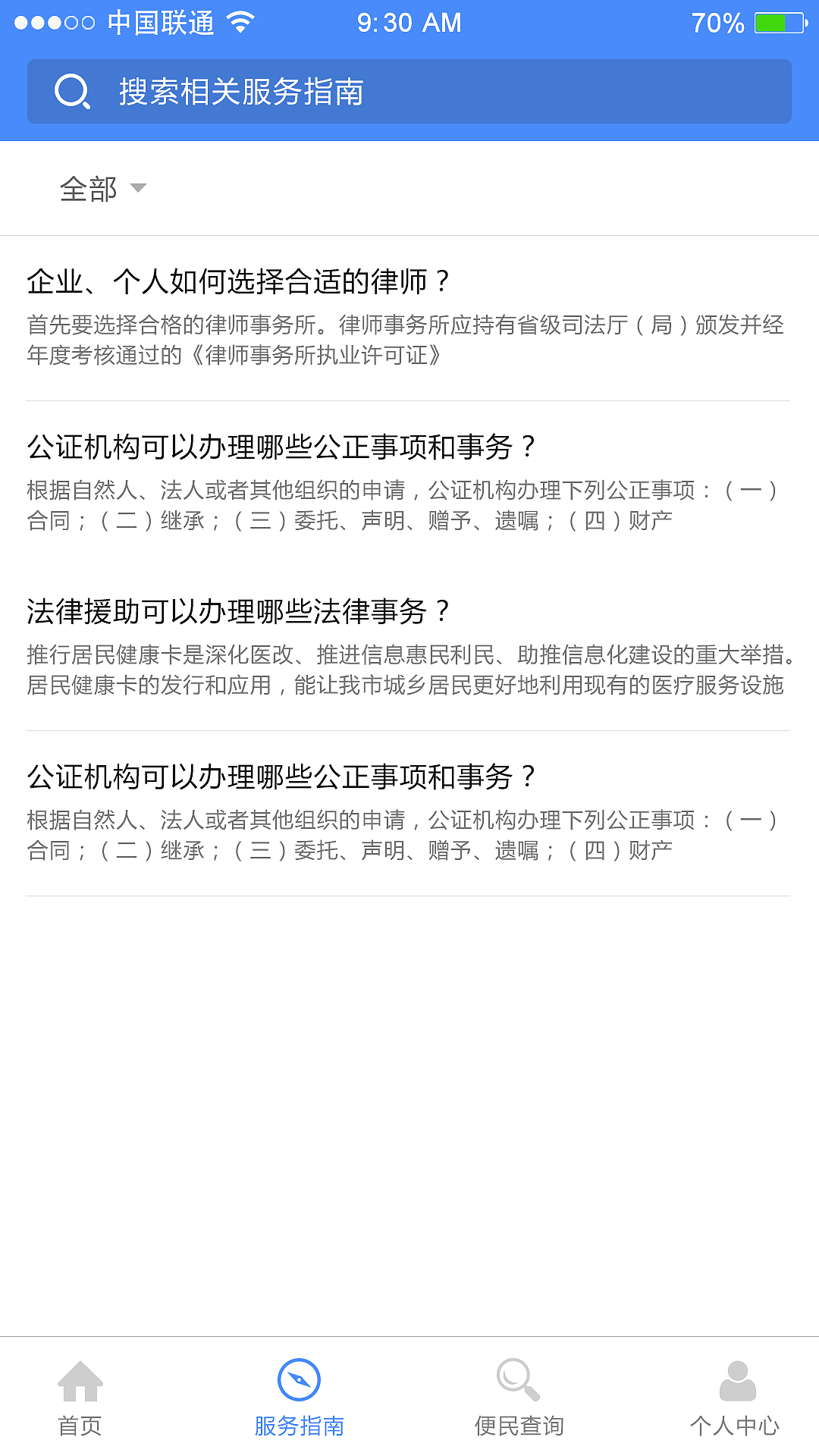Open 法律援助可以办理哪些法律事务 entry
The image size is (819, 1456).
240,607
